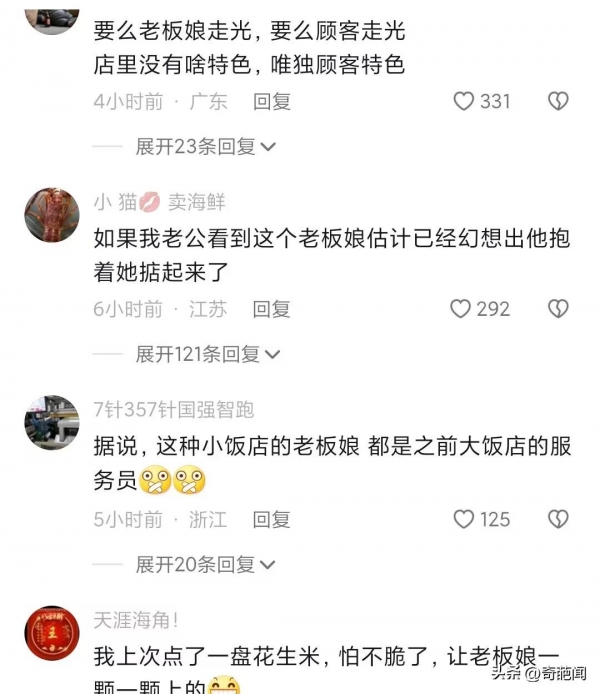The image size is (600, 694).
Task: Reply to the 4小时前 广东 comment
Action: [x=271, y=101]
